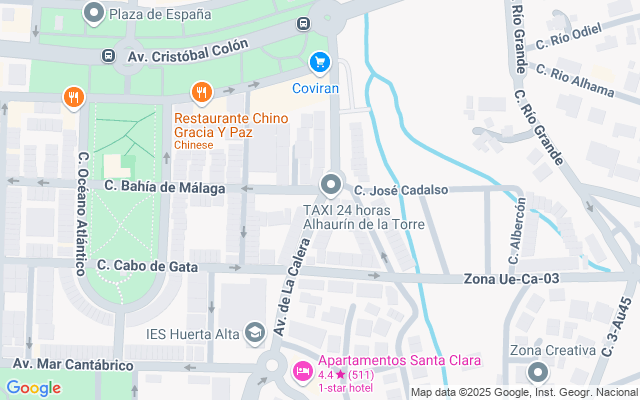Tap the restaurant pin by C. Océano Atlántico

click(72, 97)
